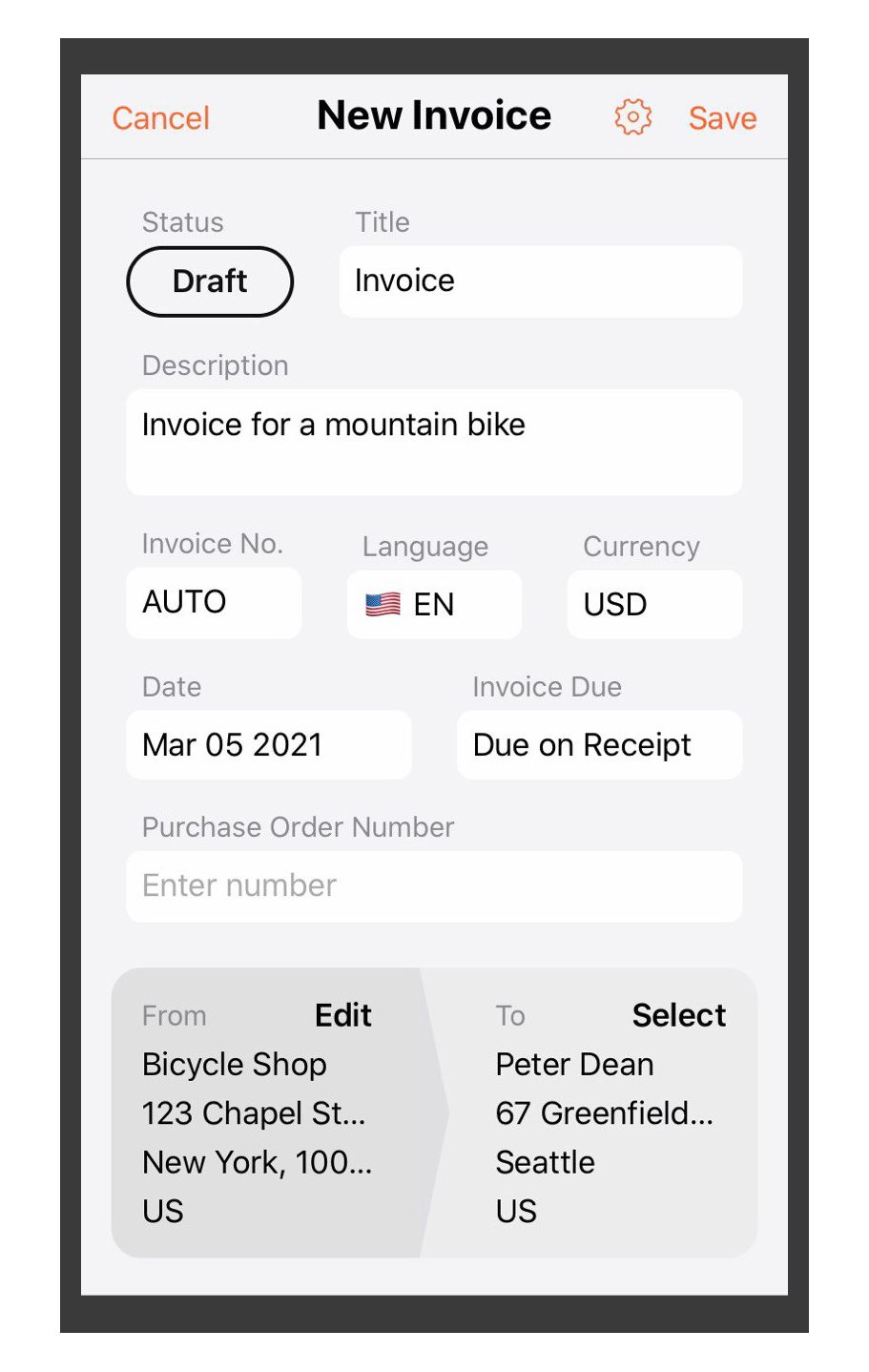Tap the Invoice No. AUTO field
The width and height of the screenshot is (869, 1372).
click(214, 603)
